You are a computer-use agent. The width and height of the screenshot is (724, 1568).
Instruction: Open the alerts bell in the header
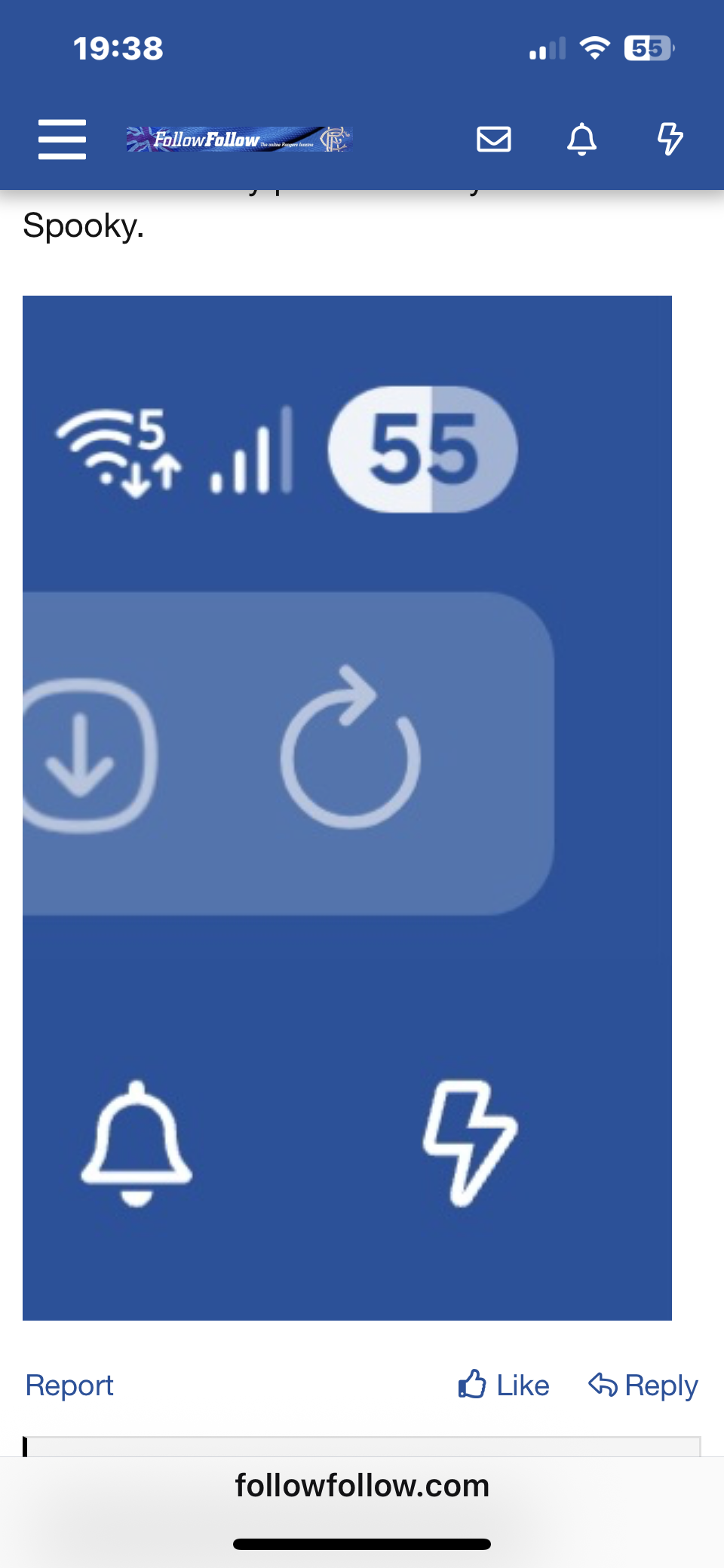point(581,140)
